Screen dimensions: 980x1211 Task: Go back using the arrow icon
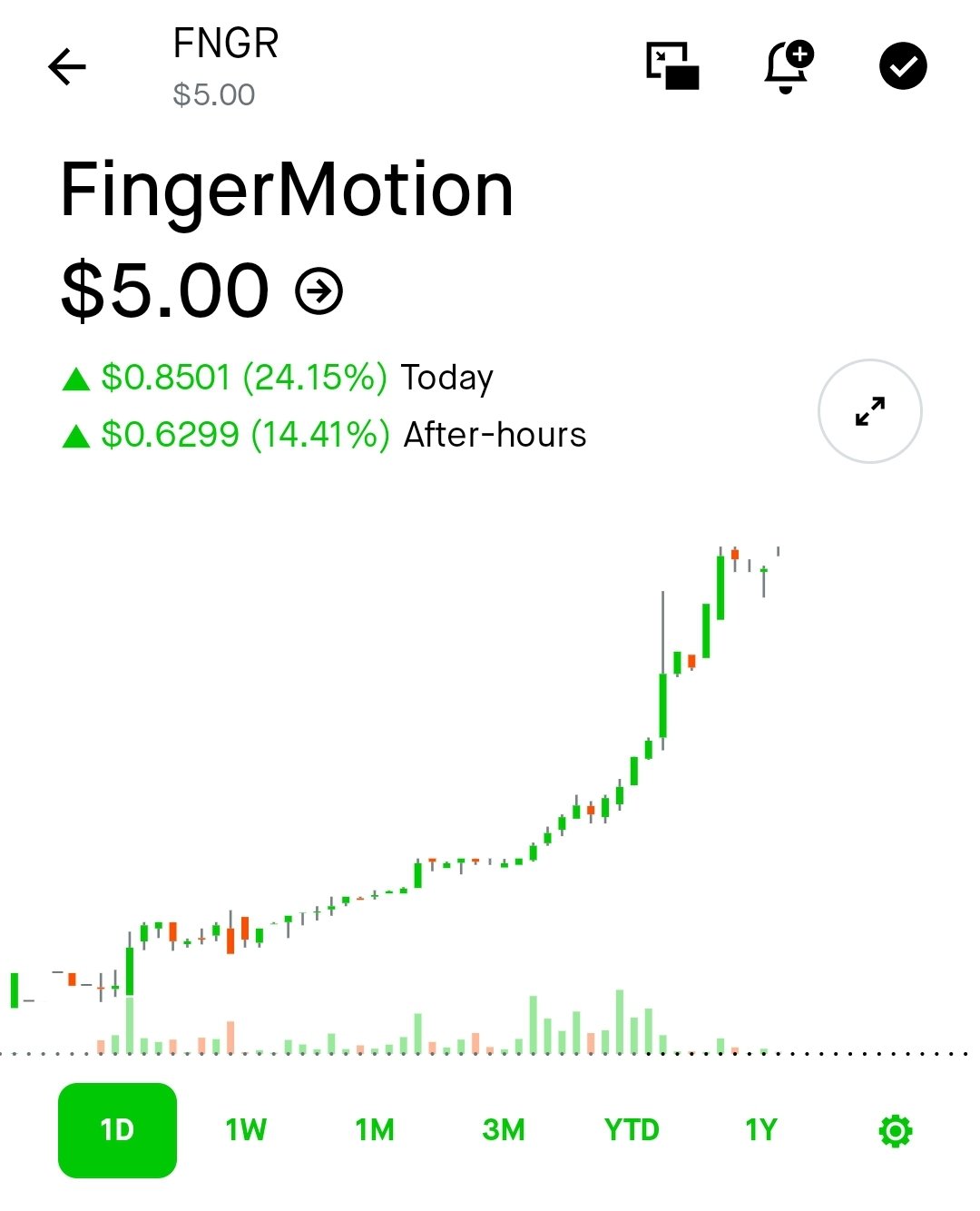[67, 67]
